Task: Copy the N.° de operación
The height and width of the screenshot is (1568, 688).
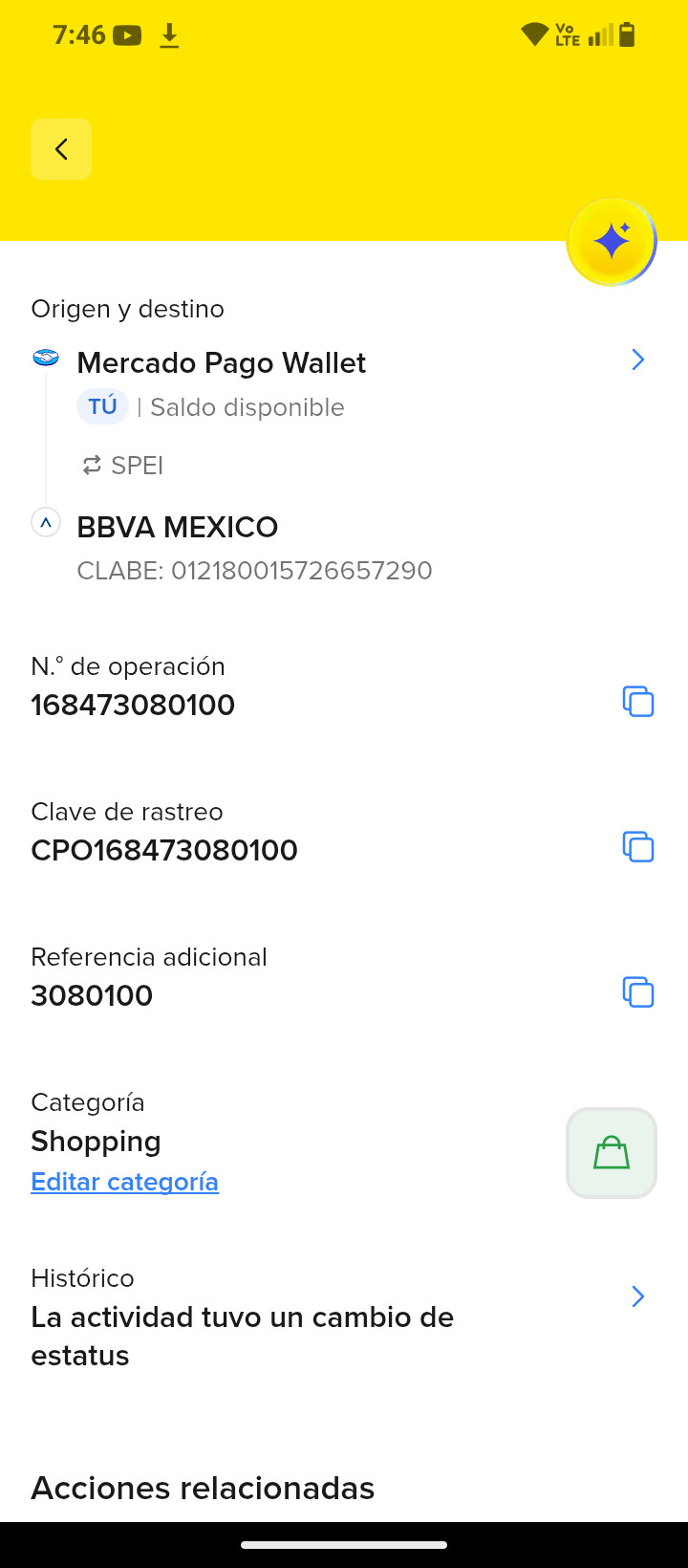Action: [638, 702]
